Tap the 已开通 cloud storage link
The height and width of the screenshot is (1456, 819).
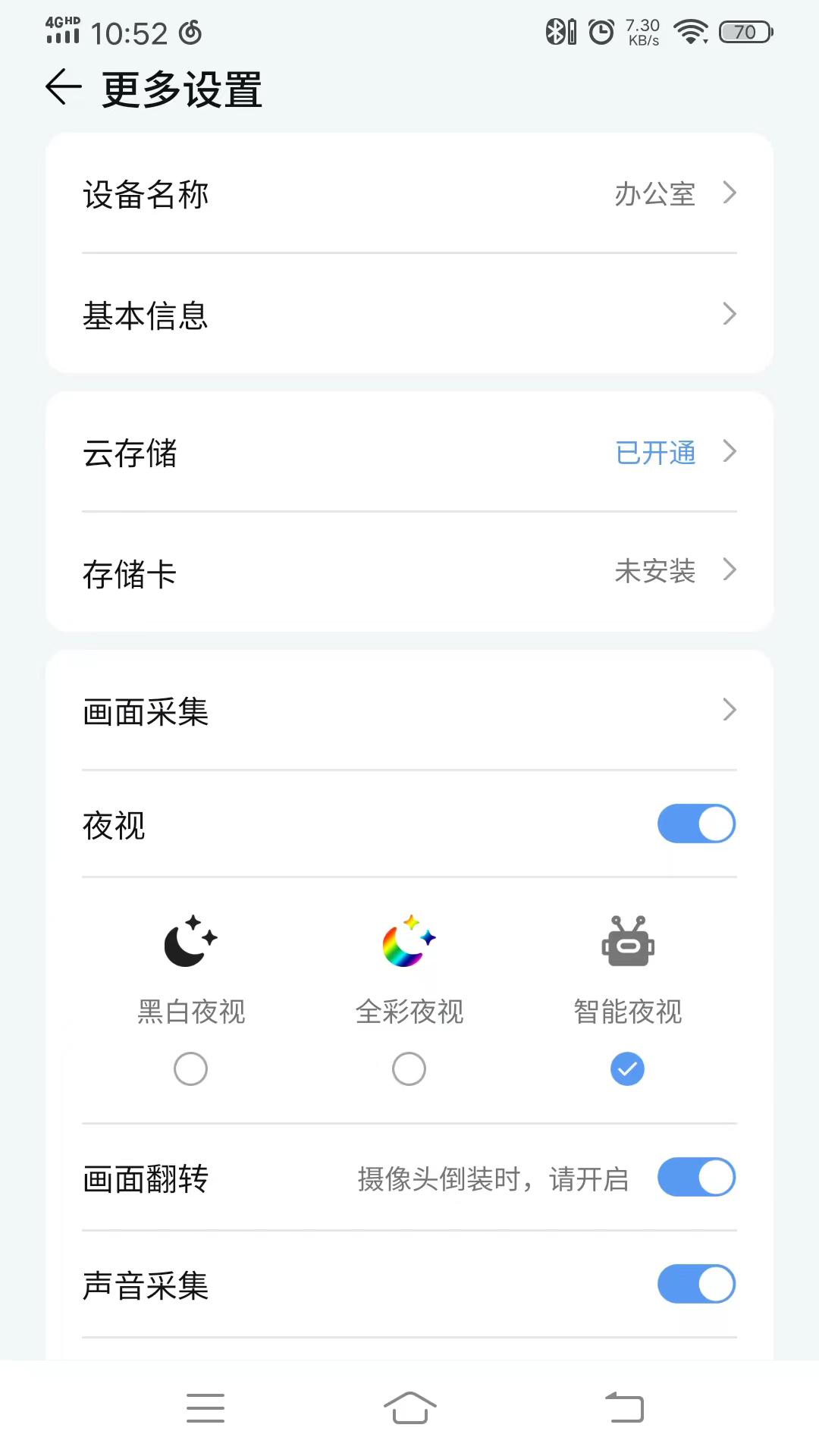(x=655, y=452)
